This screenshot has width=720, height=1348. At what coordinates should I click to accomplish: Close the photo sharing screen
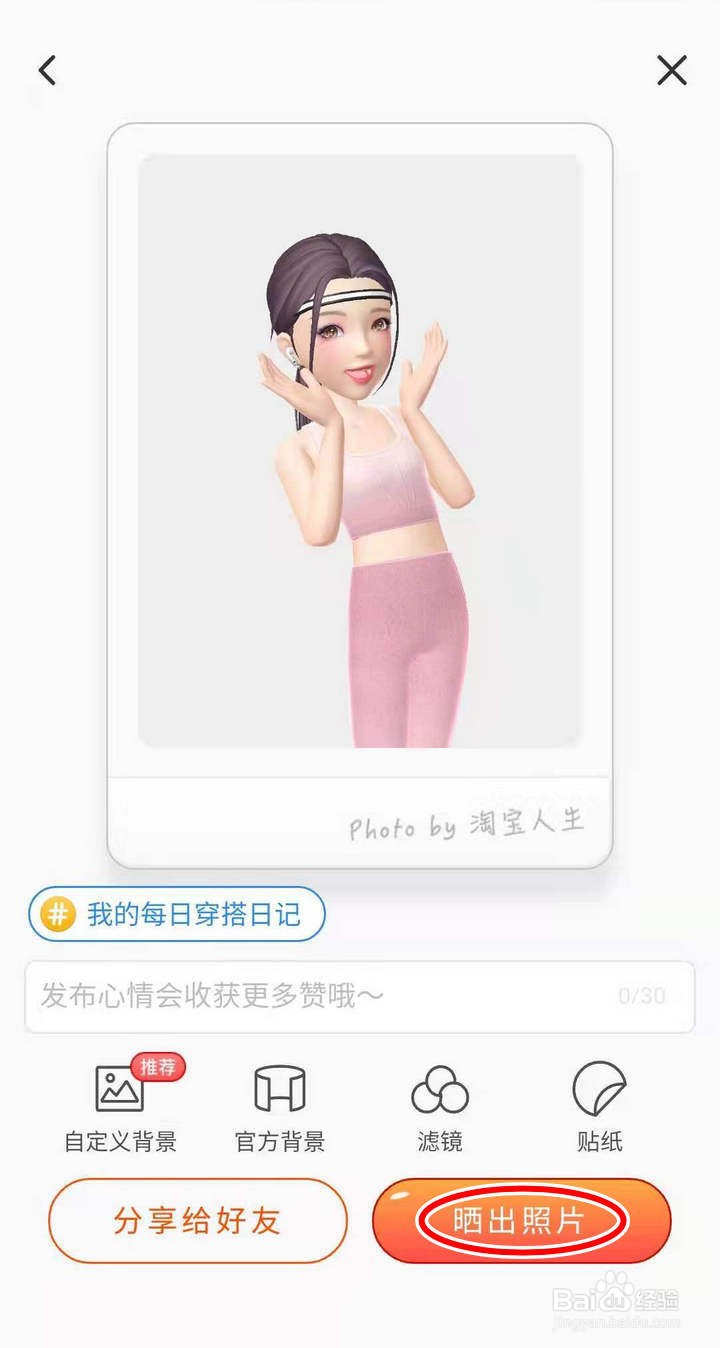pos(672,70)
